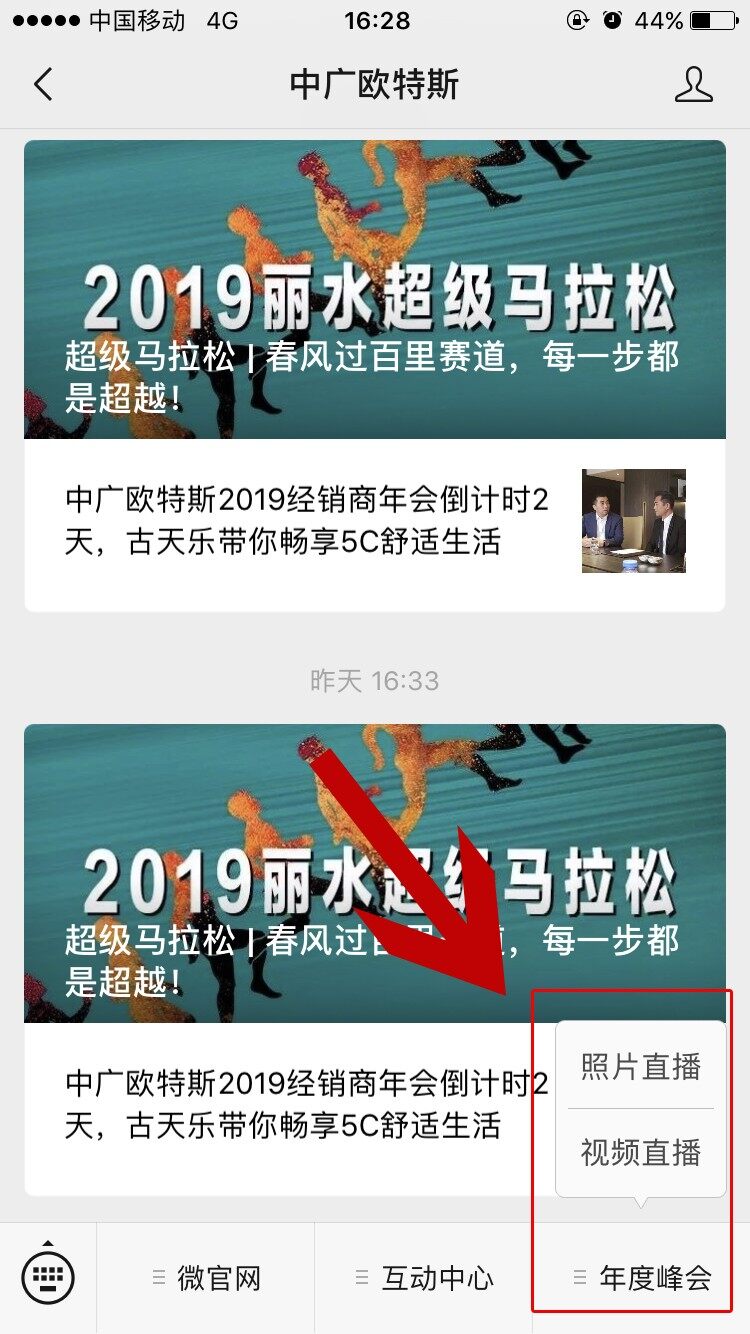Tap the 昨天 16:33 timestamp
This screenshot has width=750, height=1334.
(x=375, y=681)
